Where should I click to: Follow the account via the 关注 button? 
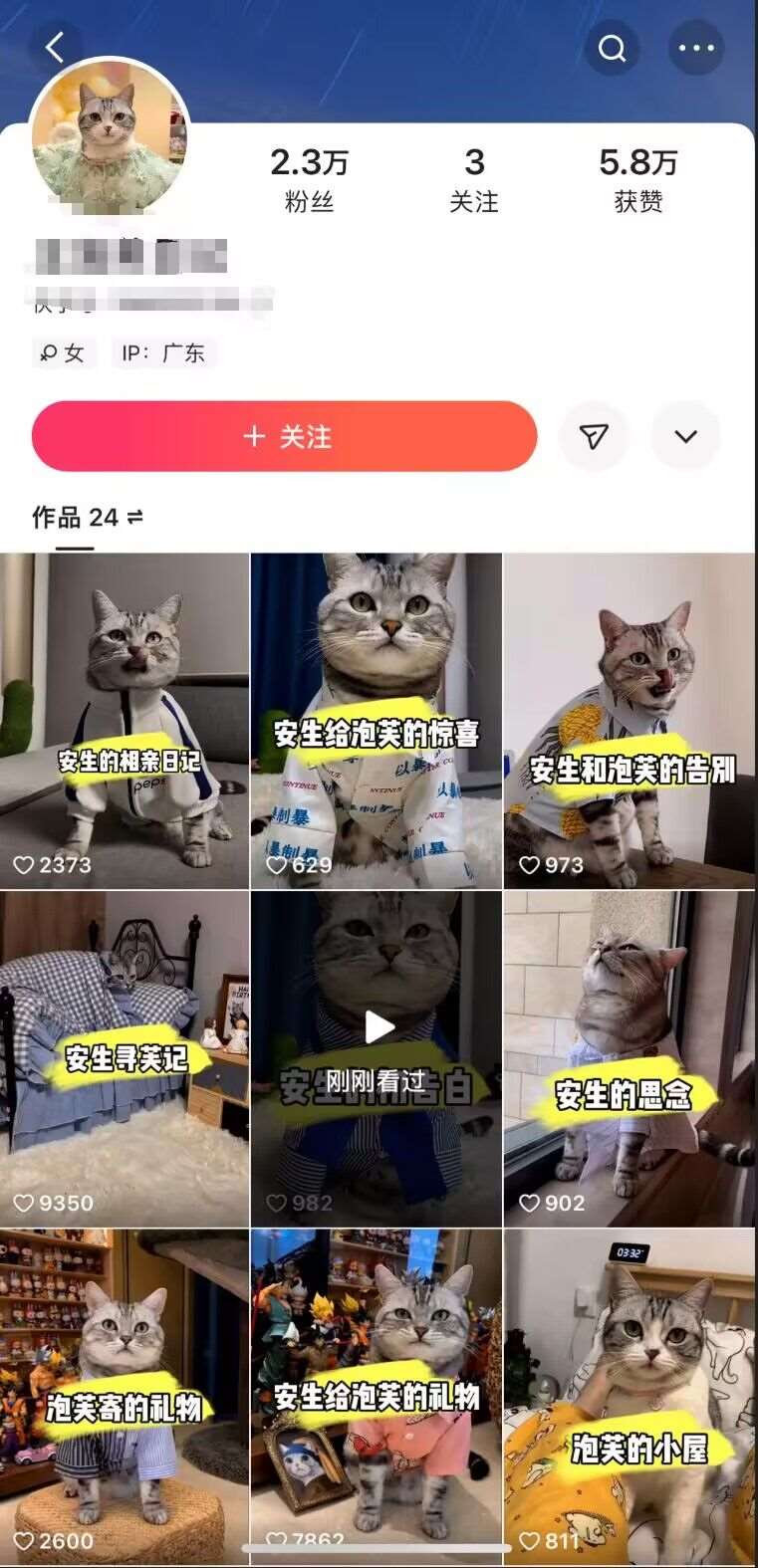[284, 436]
